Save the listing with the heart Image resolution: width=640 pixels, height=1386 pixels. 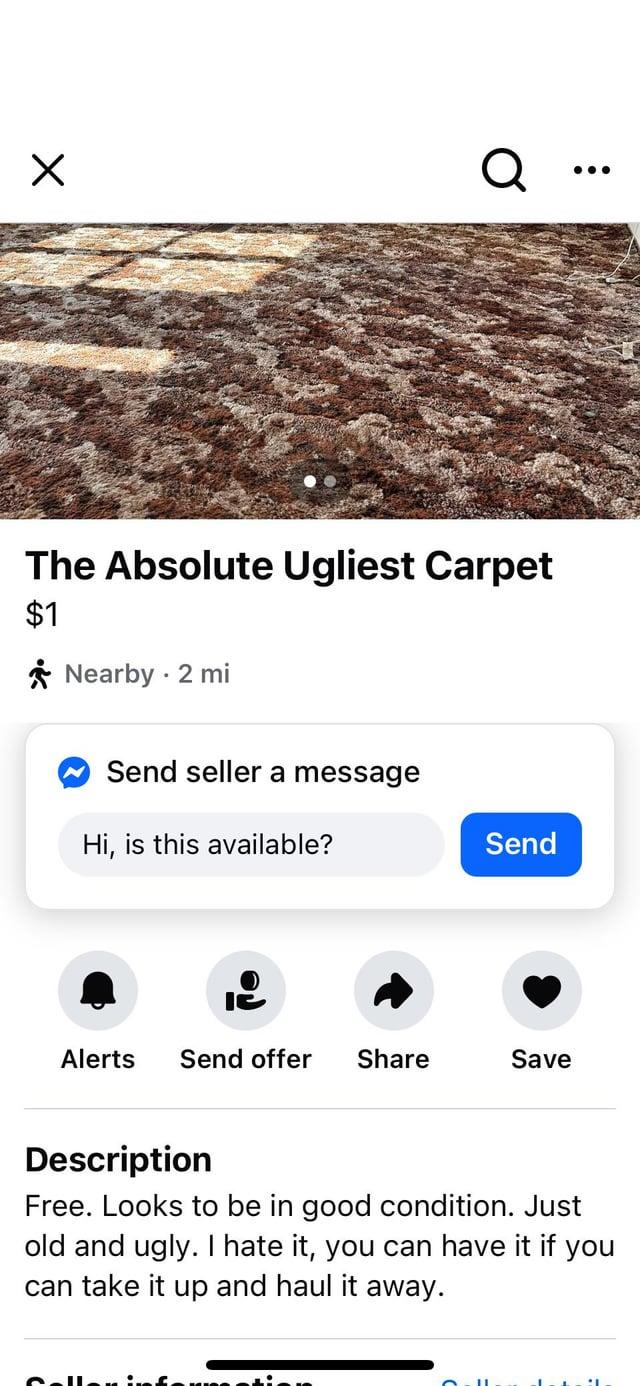coord(541,990)
